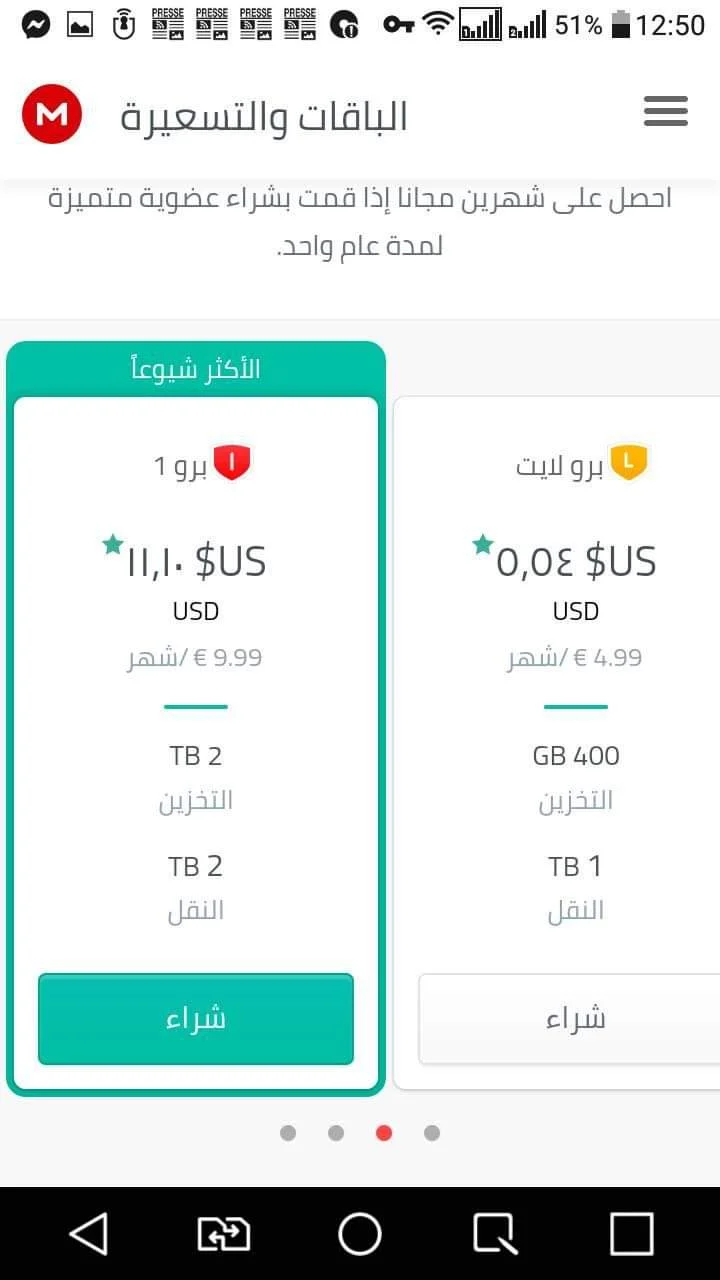Tap the MEGA logo to go home
Image resolution: width=720 pixels, height=1280 pixels.
[x=52, y=114]
